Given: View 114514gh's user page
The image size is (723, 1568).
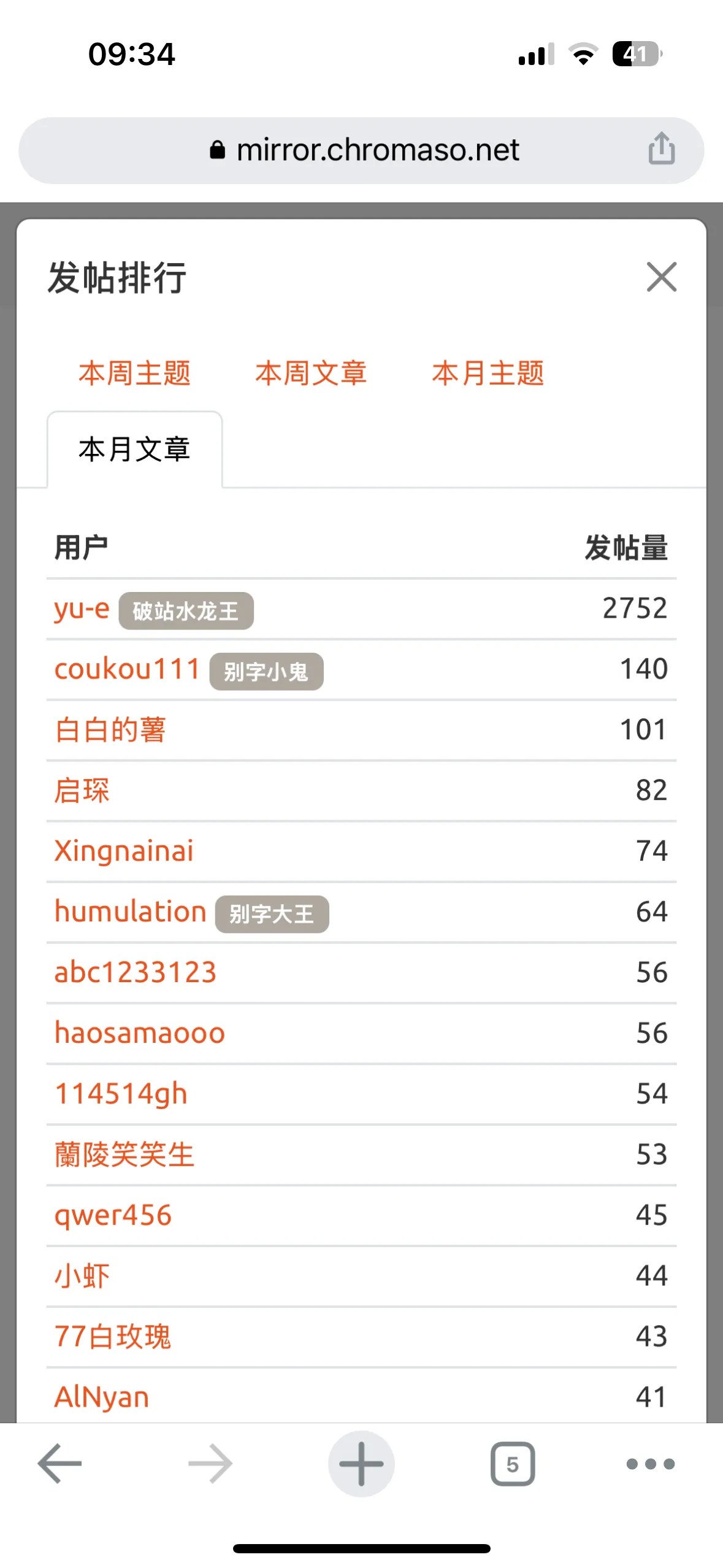Looking at the screenshot, I should (121, 1094).
